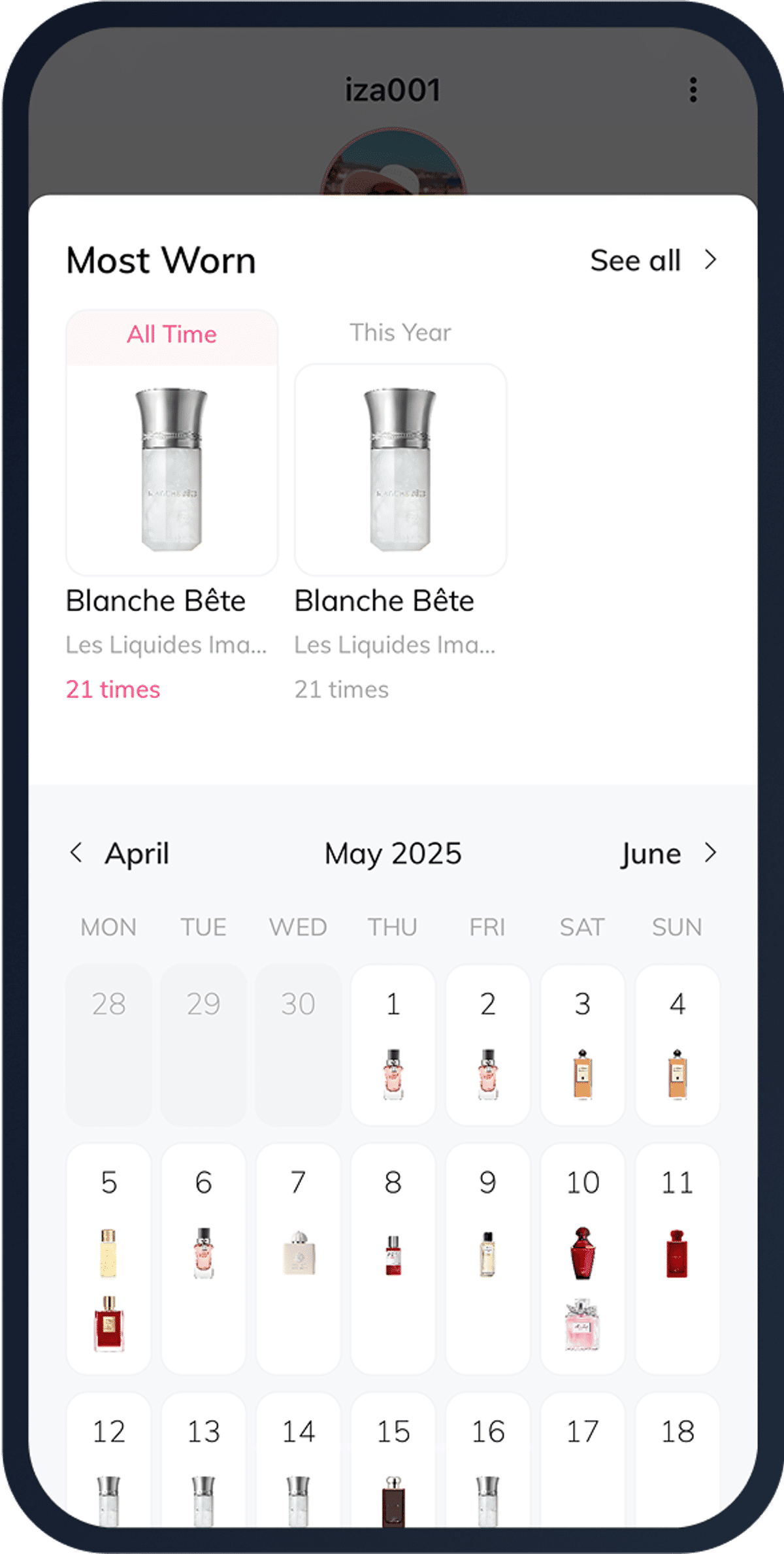Open the three-dot options menu
The image size is (784, 1554).
[x=693, y=91]
